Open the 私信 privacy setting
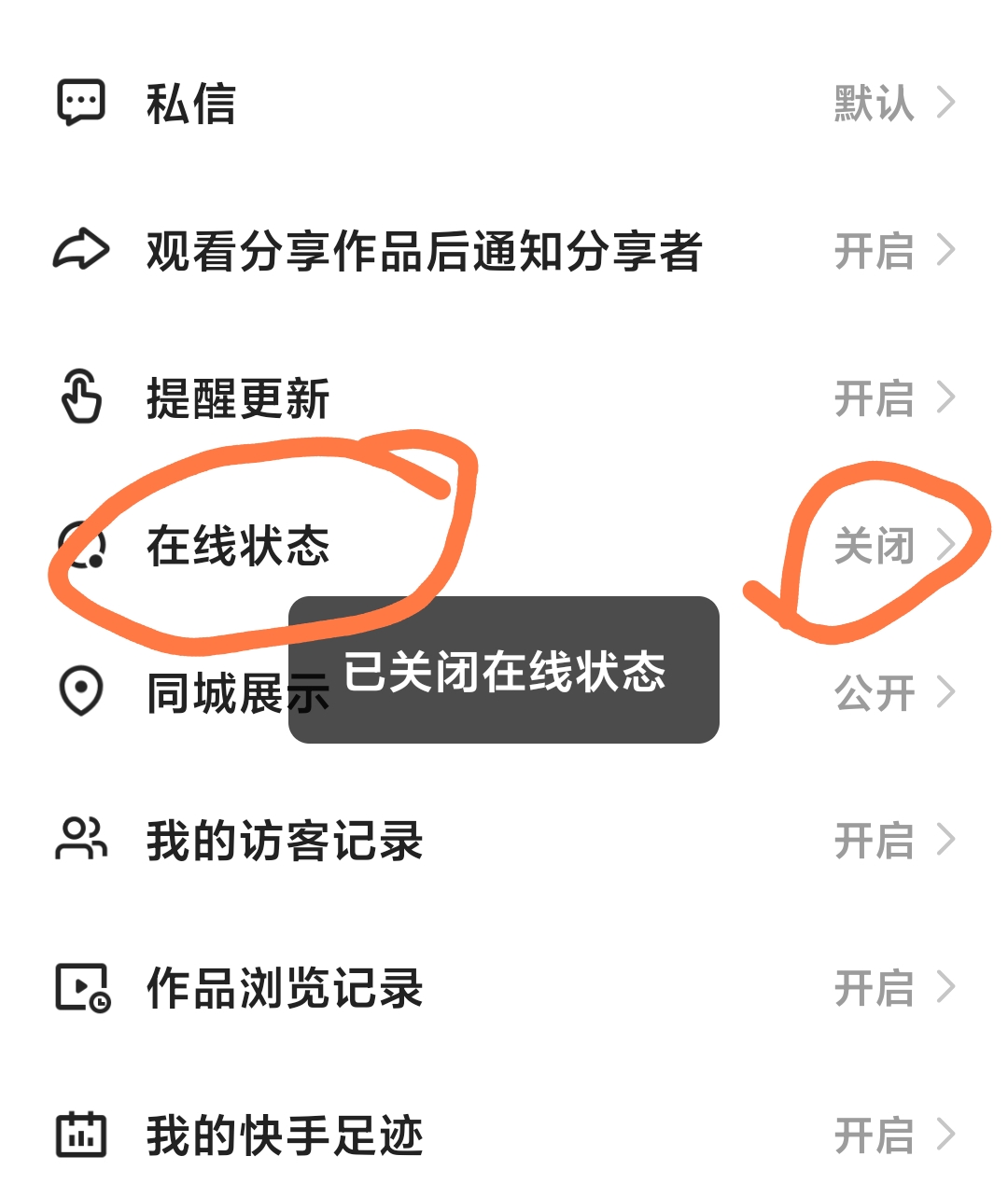The image size is (1008, 1184). point(504,103)
